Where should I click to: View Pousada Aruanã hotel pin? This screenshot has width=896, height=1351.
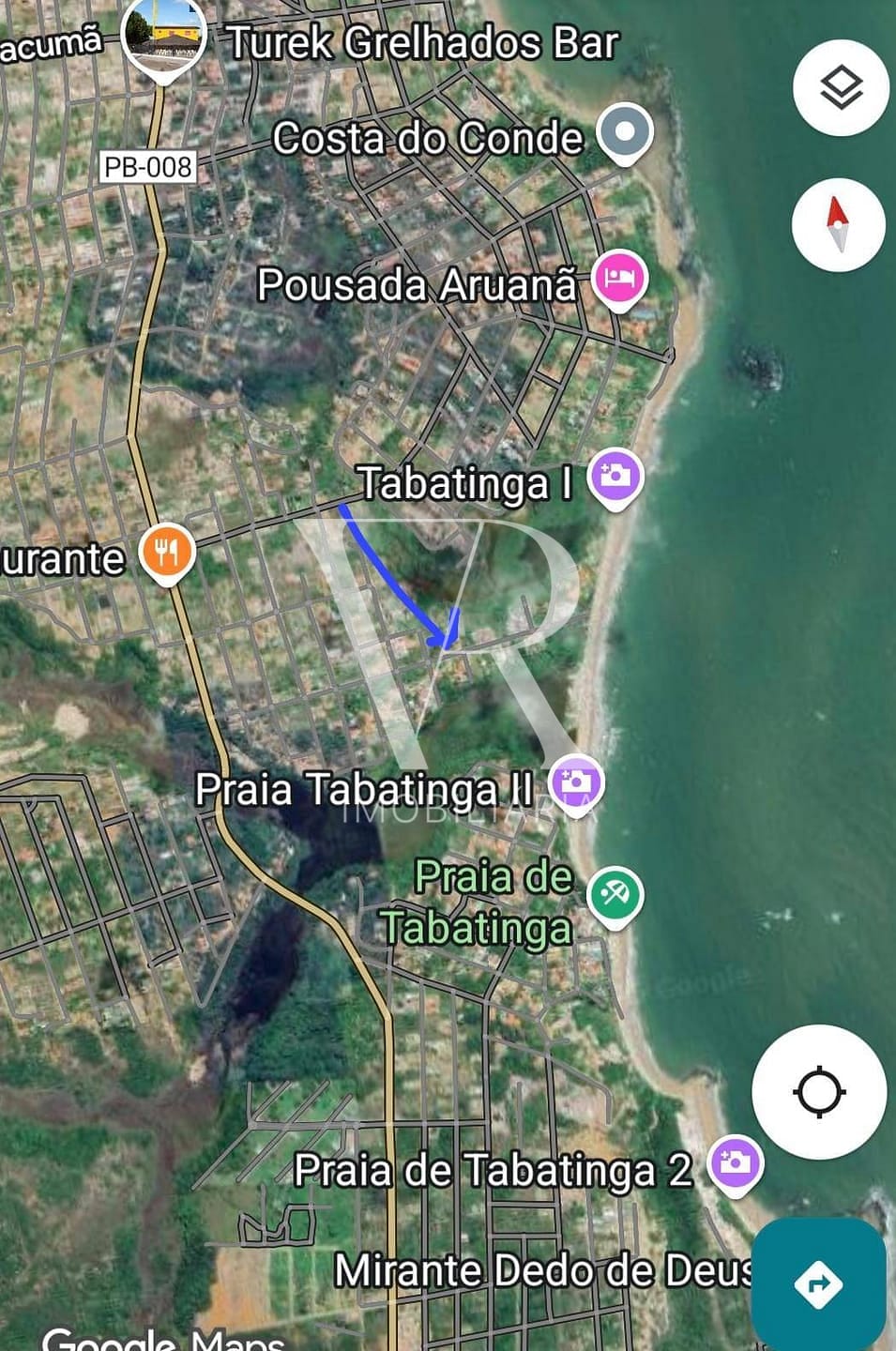(x=619, y=280)
